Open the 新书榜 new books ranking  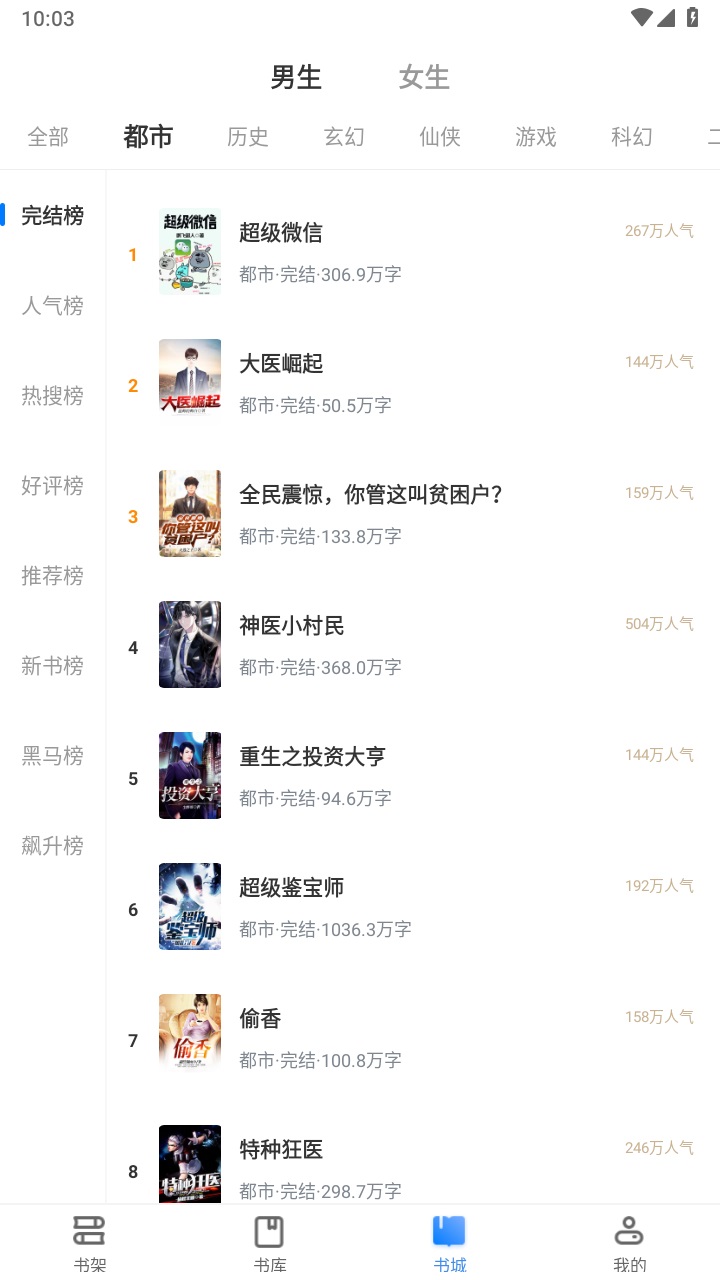pyautogui.click(x=52, y=665)
